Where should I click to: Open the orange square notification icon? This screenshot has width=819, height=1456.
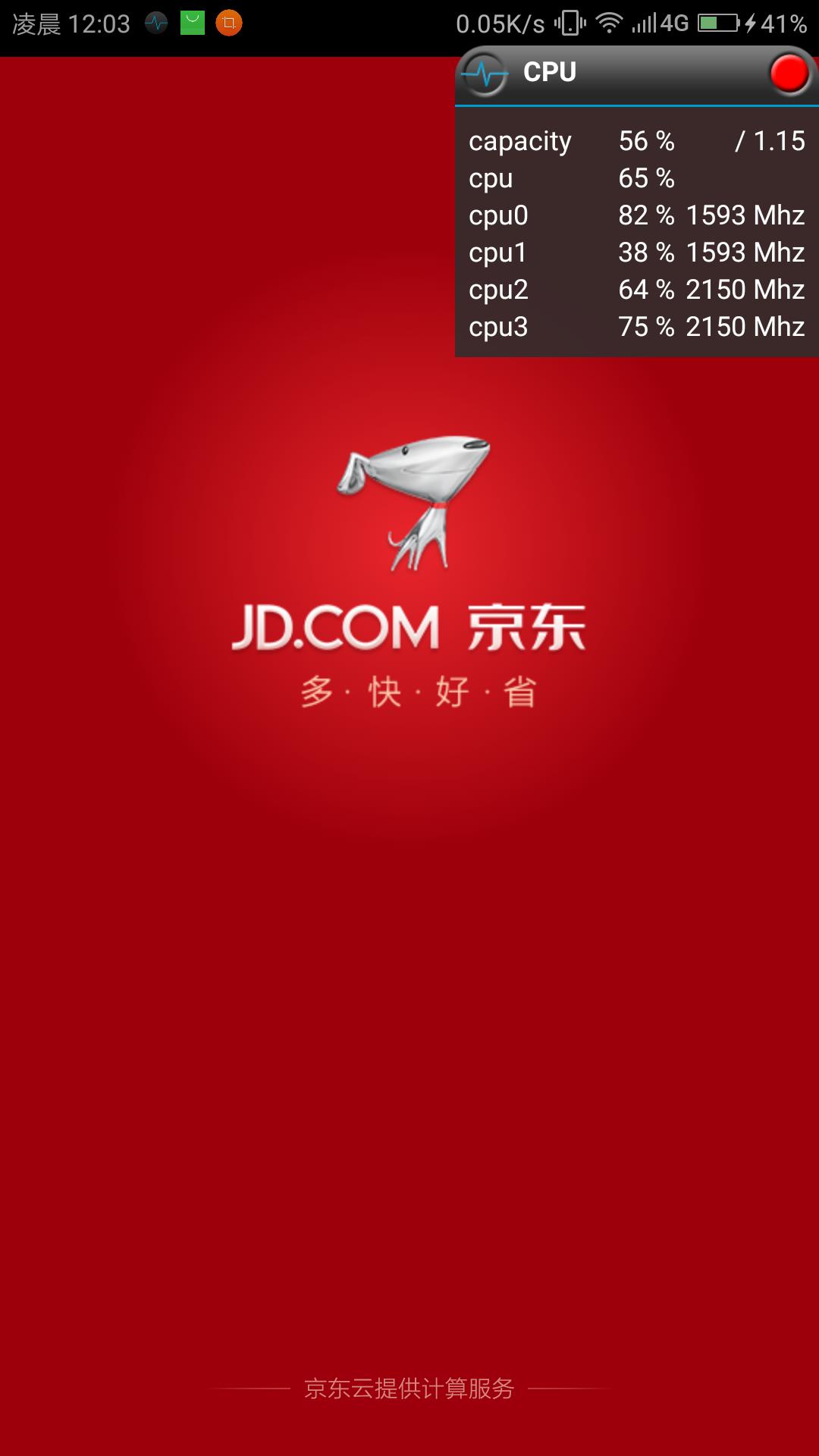pos(228,23)
